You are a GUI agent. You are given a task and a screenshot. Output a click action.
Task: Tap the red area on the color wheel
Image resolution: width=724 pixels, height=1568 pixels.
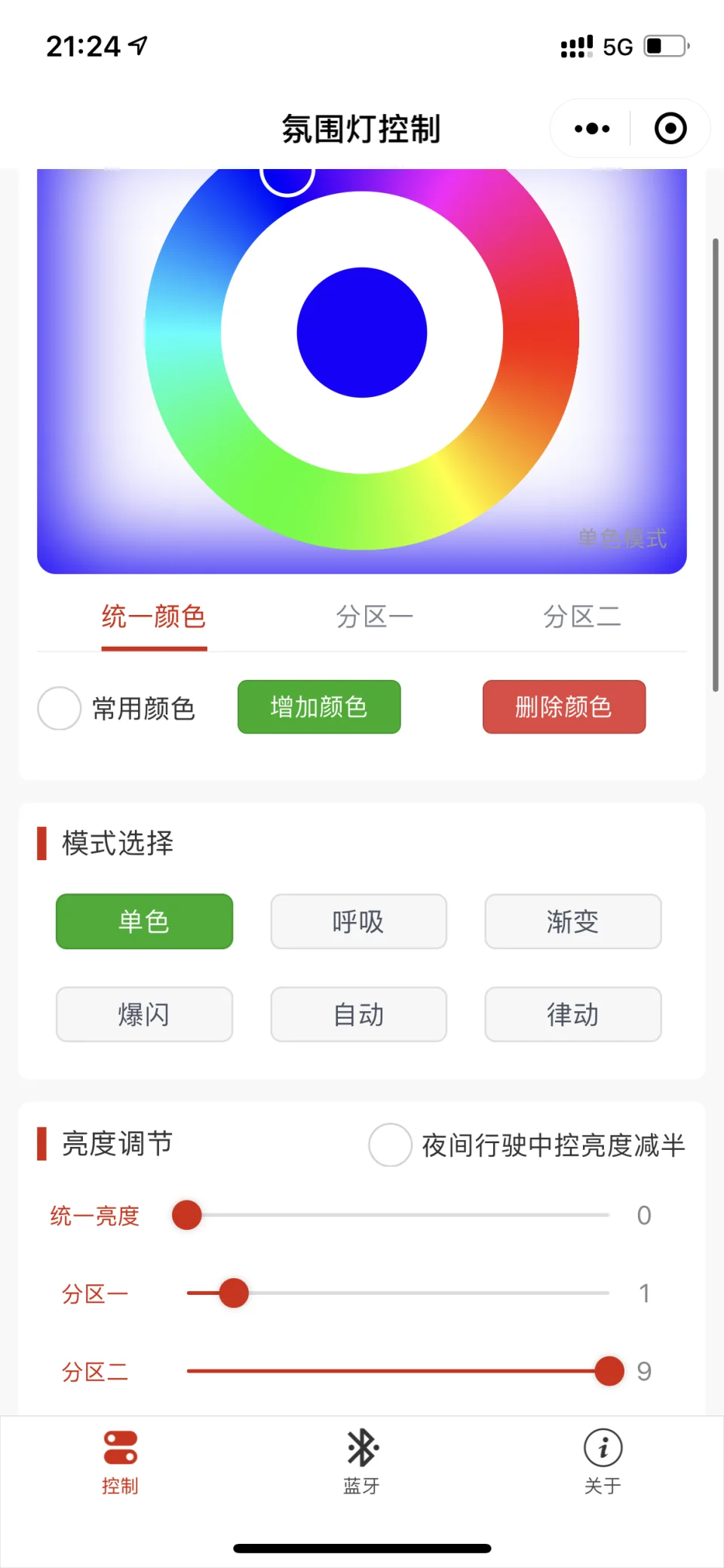[541, 332]
